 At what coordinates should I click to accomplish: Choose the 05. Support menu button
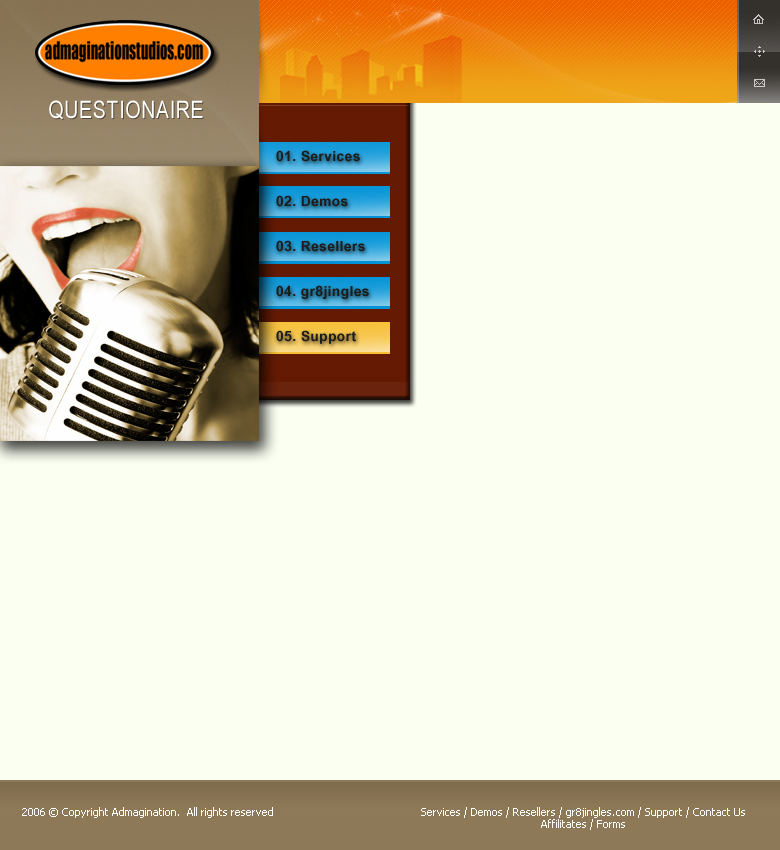324,337
